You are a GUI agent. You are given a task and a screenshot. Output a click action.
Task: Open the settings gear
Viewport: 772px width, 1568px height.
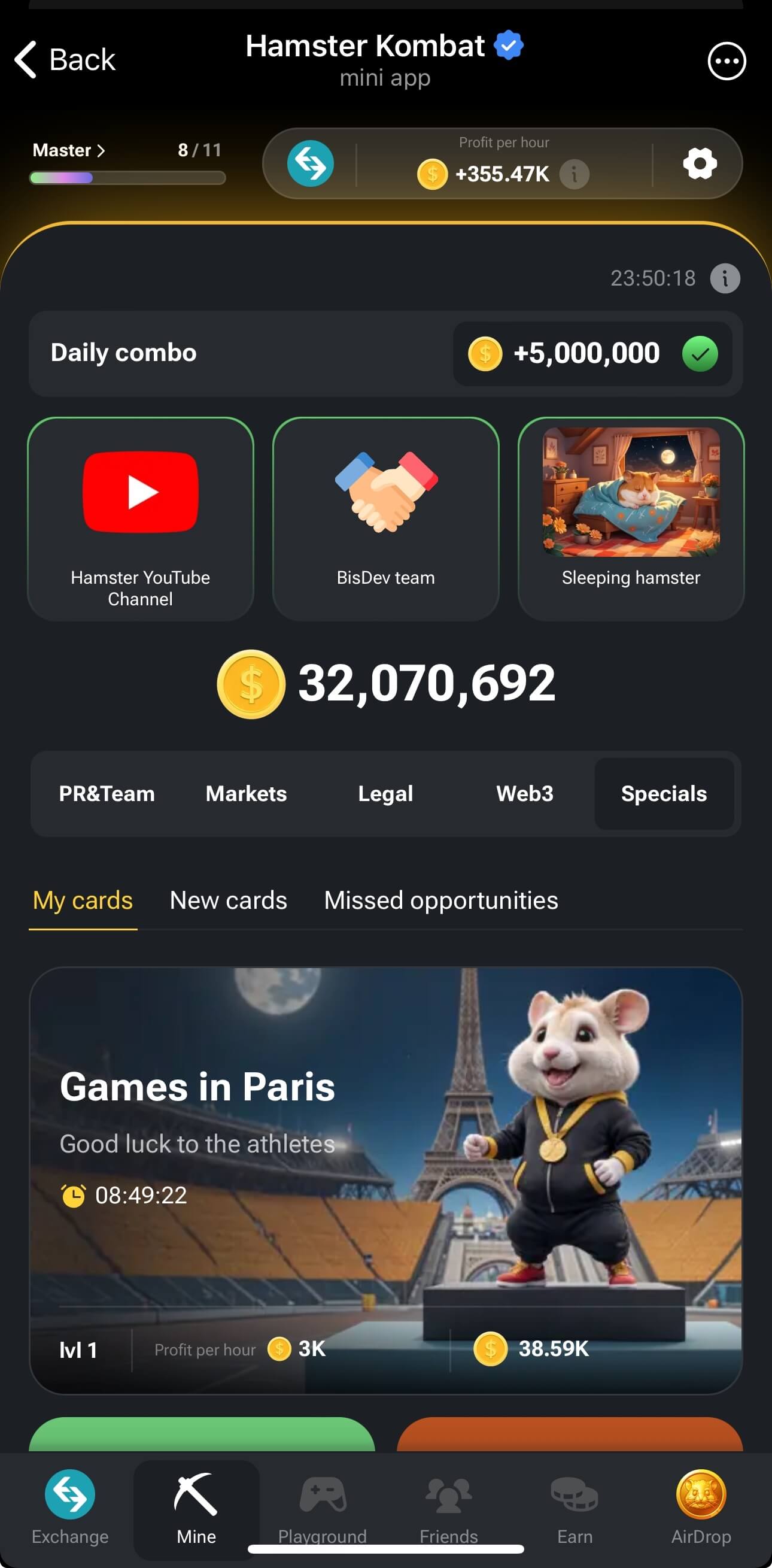click(700, 163)
